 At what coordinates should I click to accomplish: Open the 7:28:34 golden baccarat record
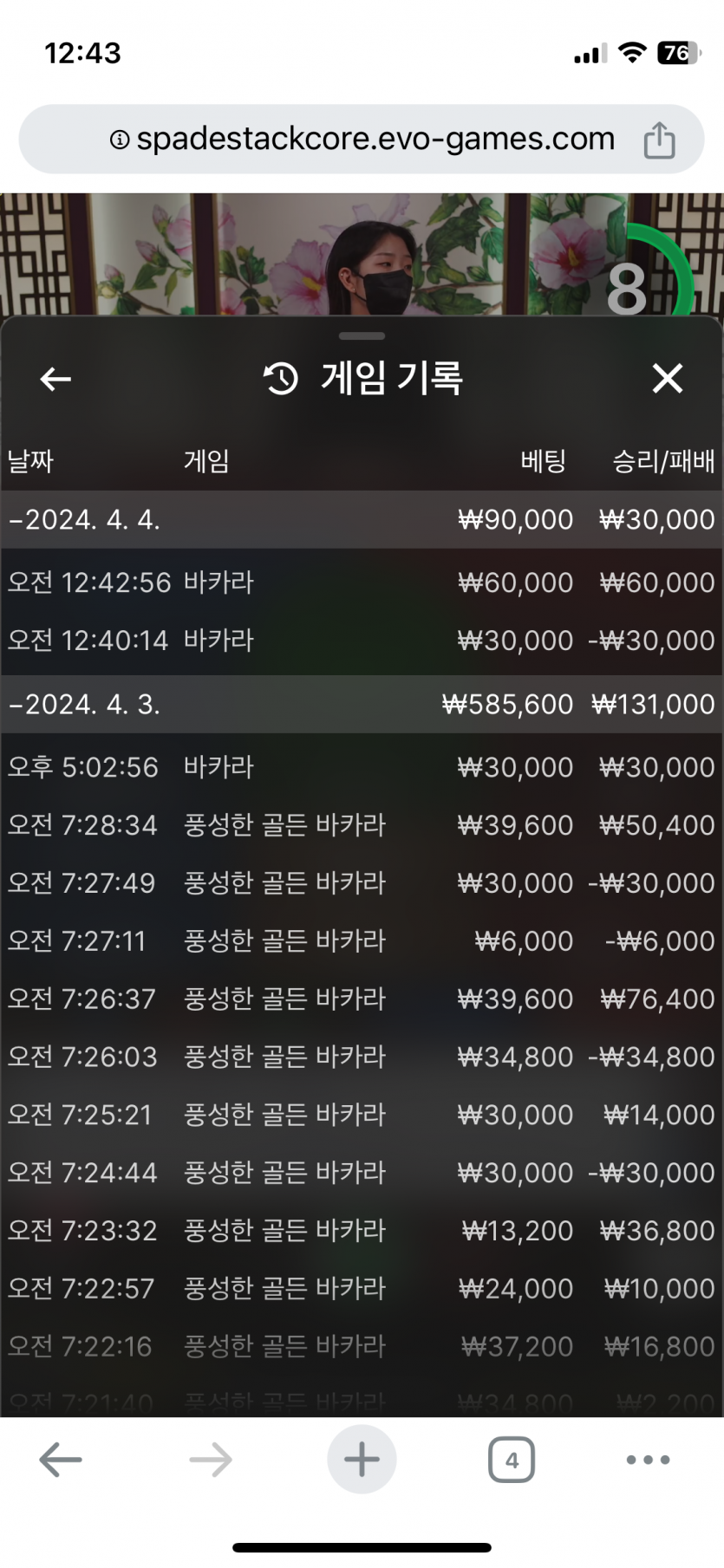tap(362, 825)
